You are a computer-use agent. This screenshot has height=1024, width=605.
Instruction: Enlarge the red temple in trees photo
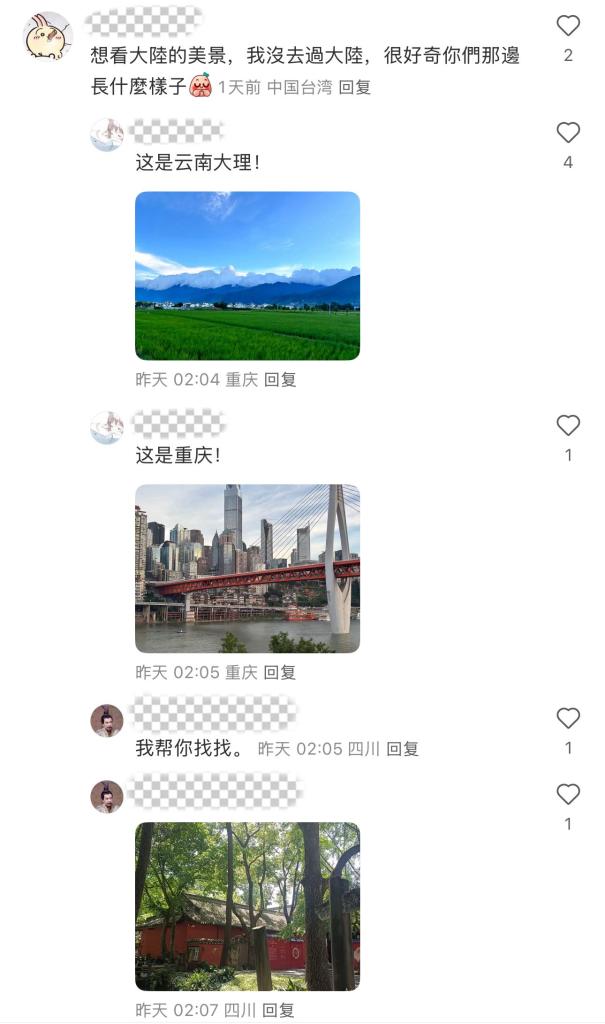pyautogui.click(x=247, y=906)
